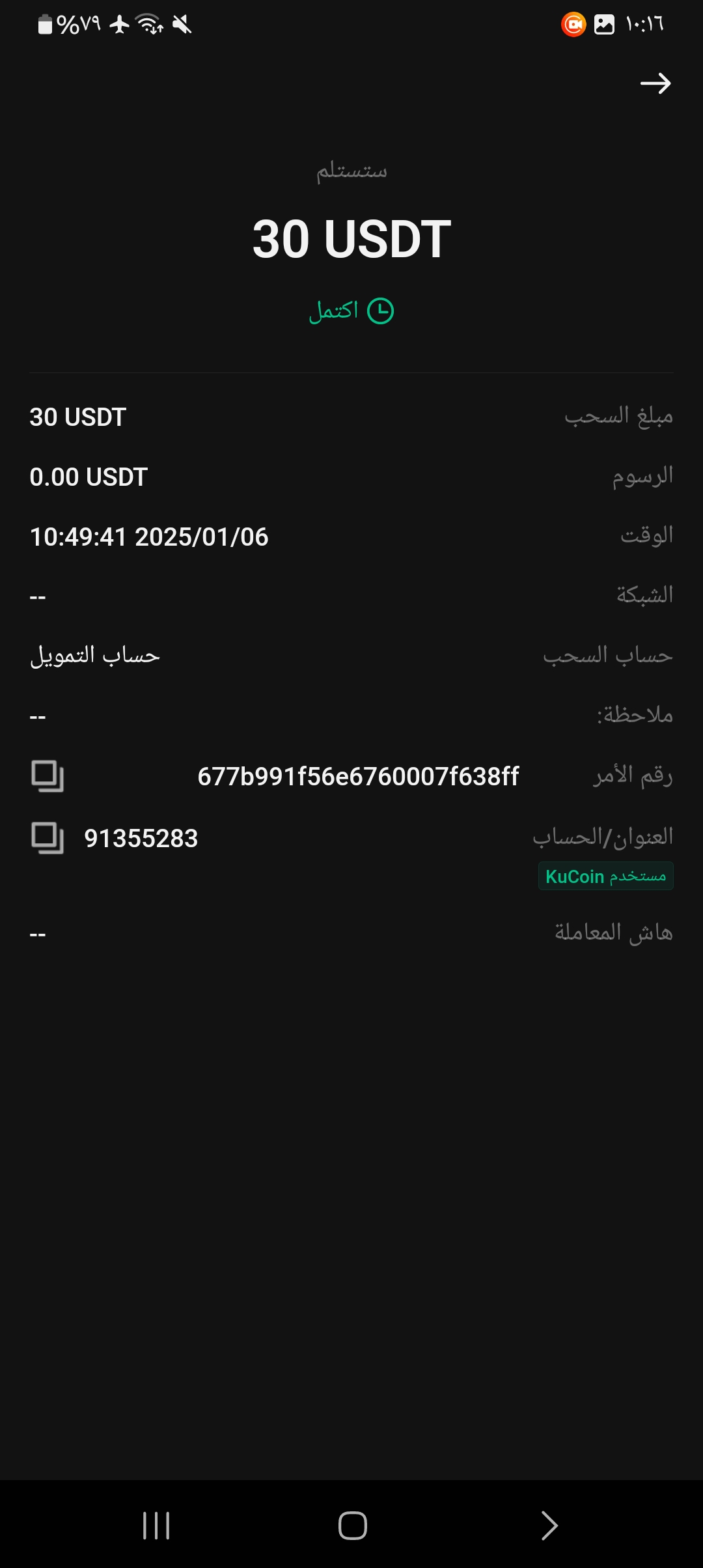Go to the system home screen
The height and width of the screenshot is (1568, 703).
352,1526
